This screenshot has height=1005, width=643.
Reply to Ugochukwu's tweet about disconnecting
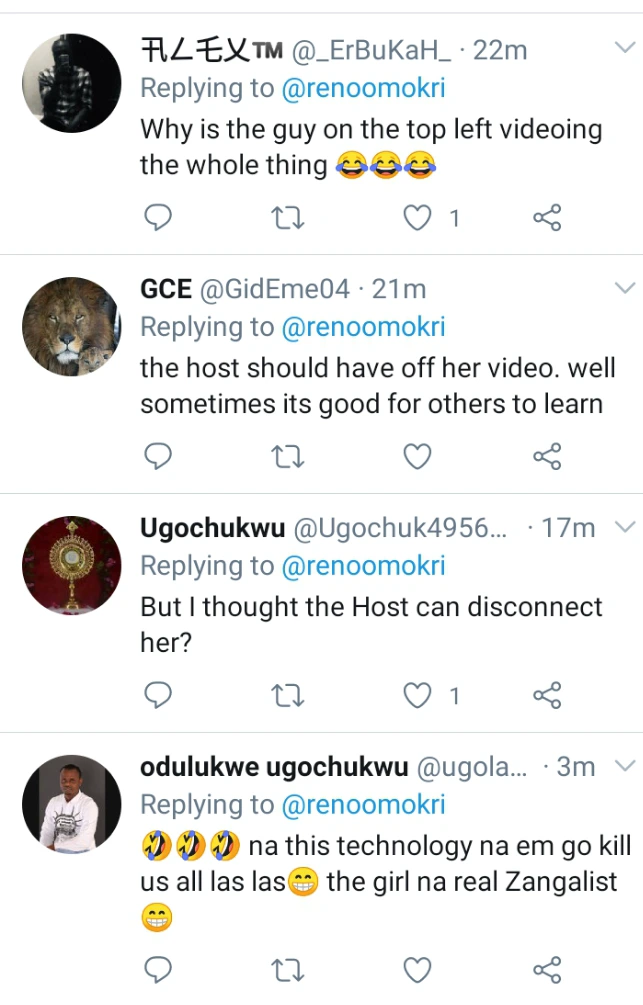[x=159, y=695]
